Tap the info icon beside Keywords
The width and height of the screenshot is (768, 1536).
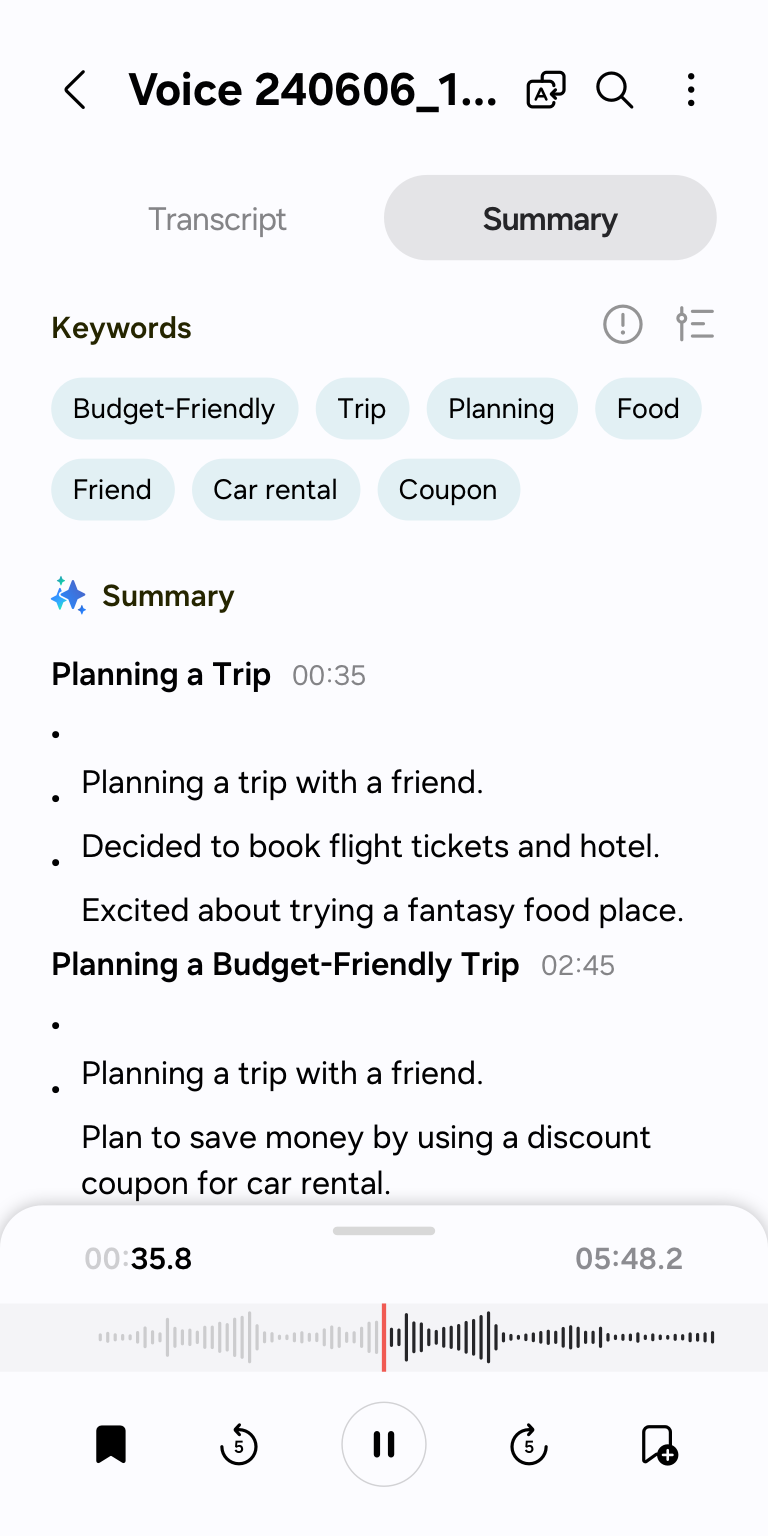(x=623, y=324)
